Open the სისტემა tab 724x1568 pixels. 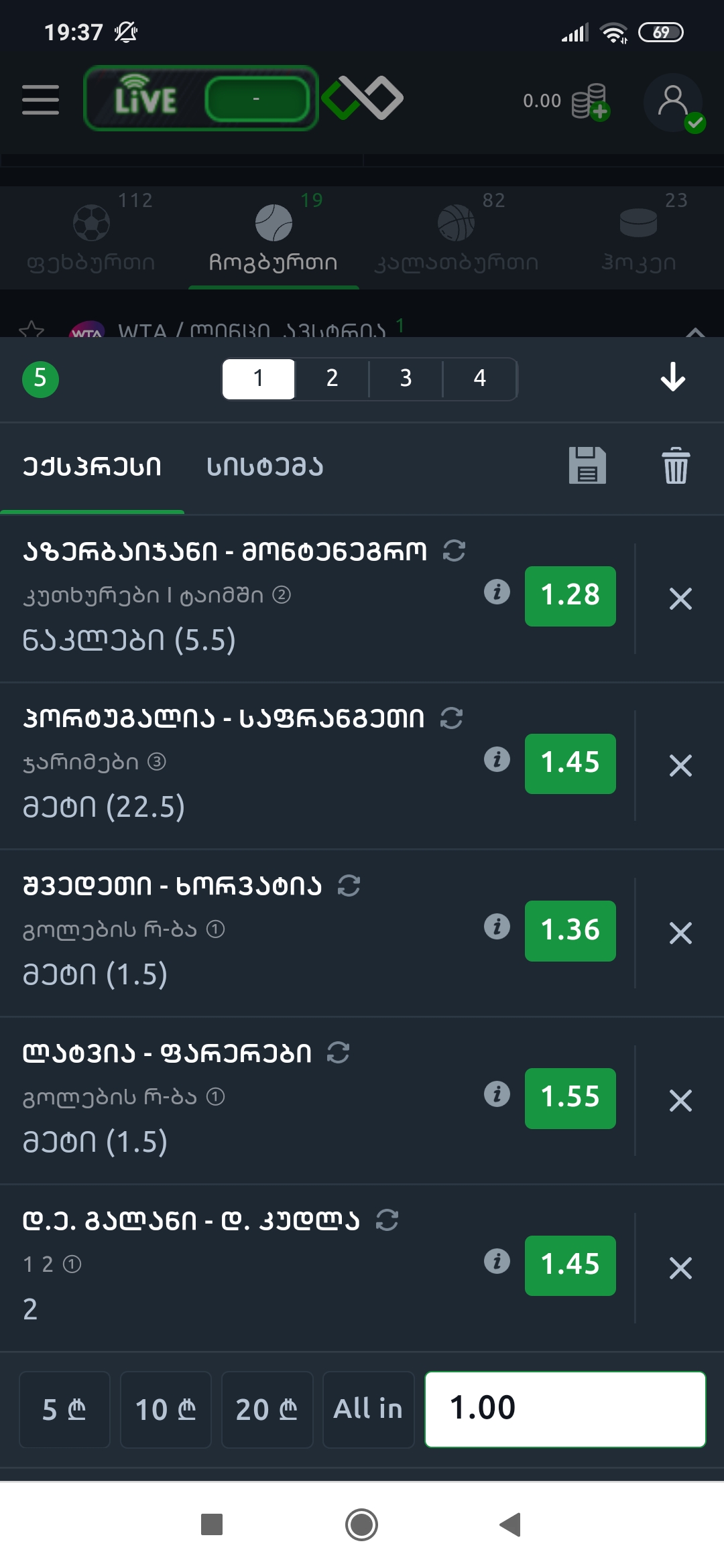point(265,467)
